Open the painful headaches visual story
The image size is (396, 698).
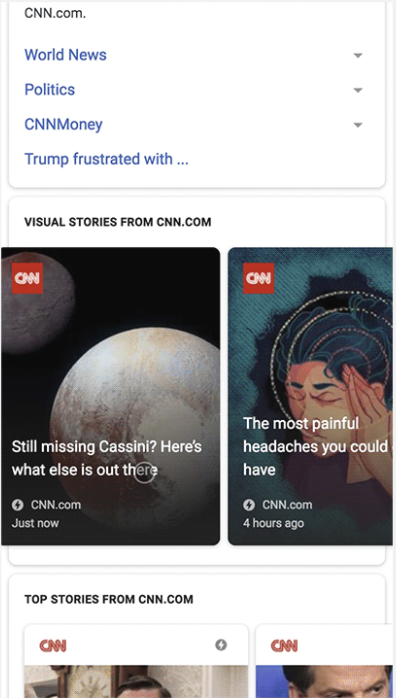point(311,396)
